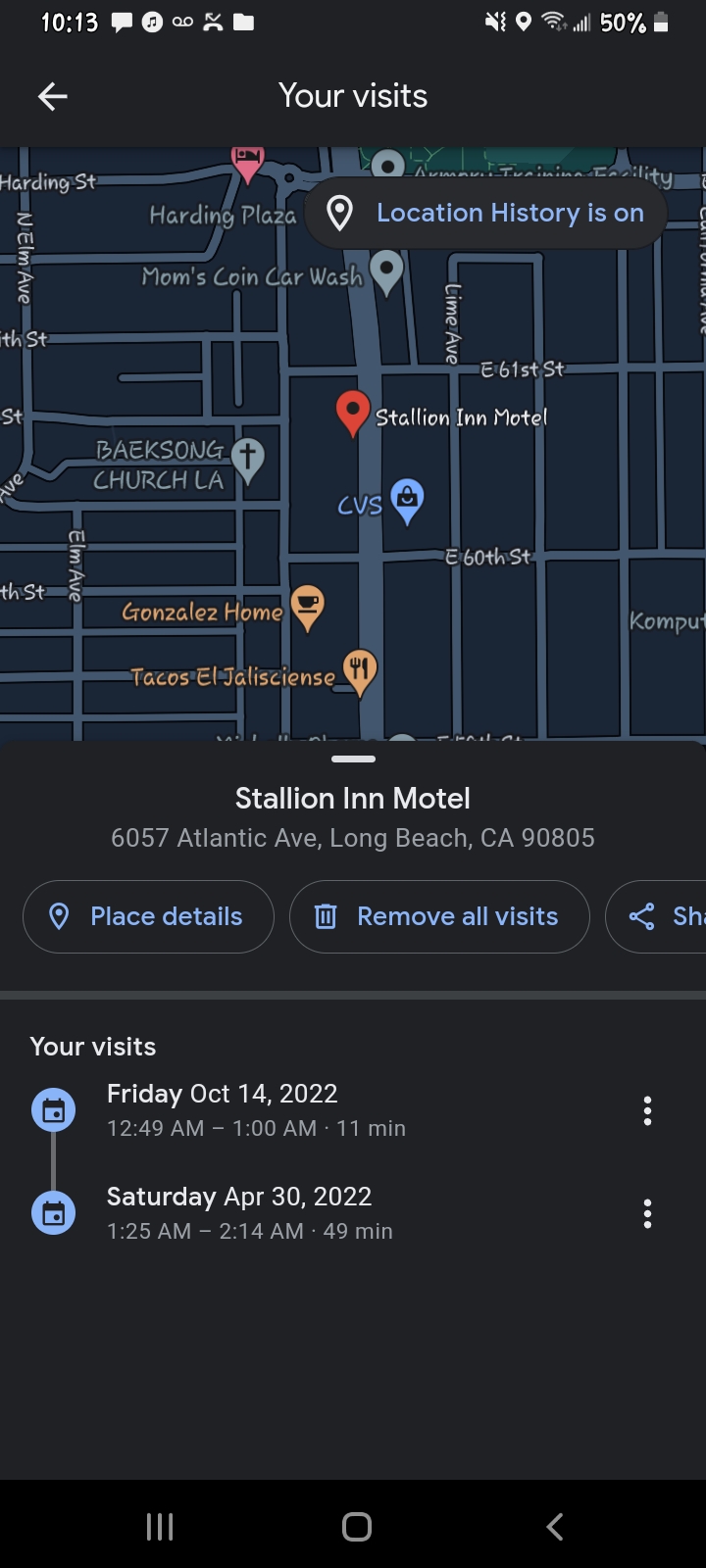Open options for the Apr 30 visit
The height and width of the screenshot is (1568, 706).
(647, 1213)
